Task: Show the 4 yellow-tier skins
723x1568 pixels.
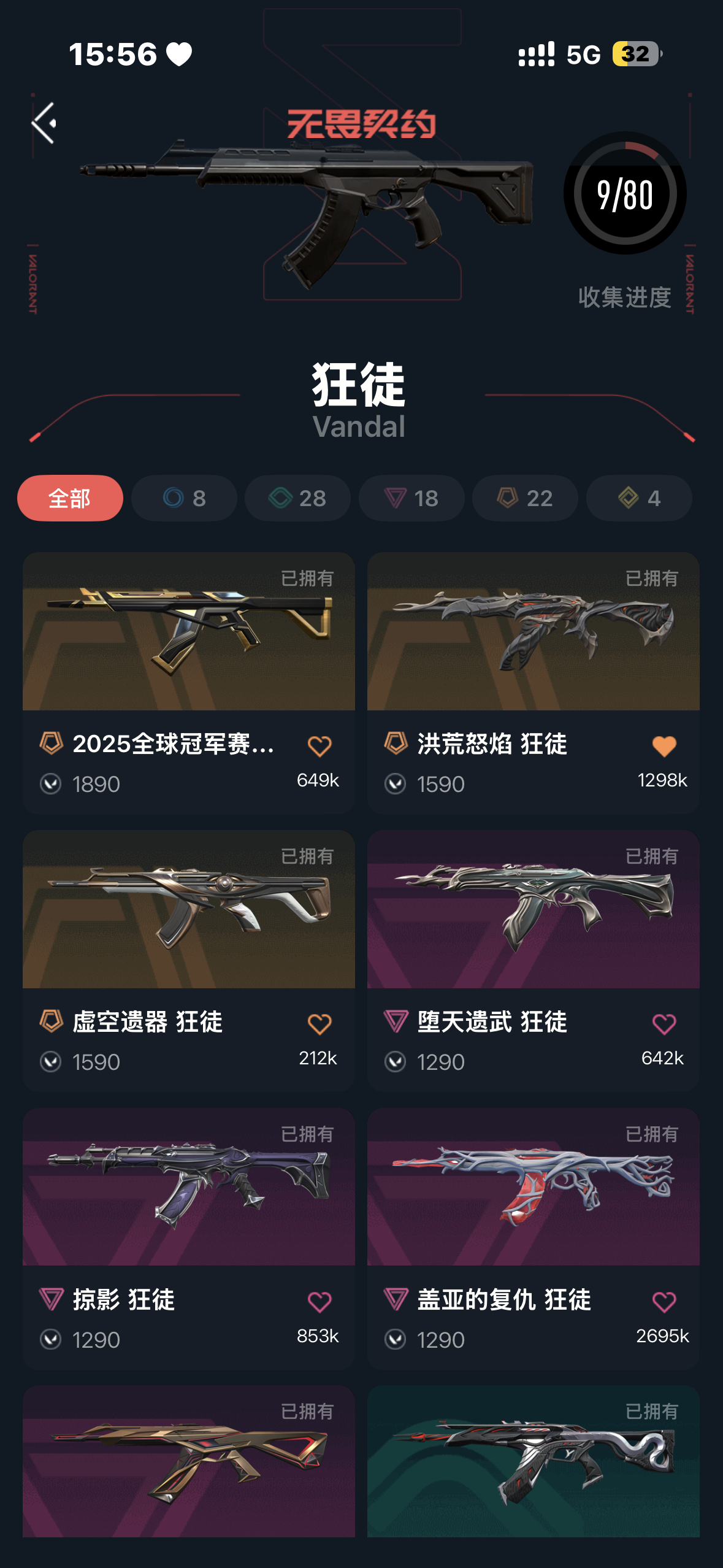Action: coord(639,498)
